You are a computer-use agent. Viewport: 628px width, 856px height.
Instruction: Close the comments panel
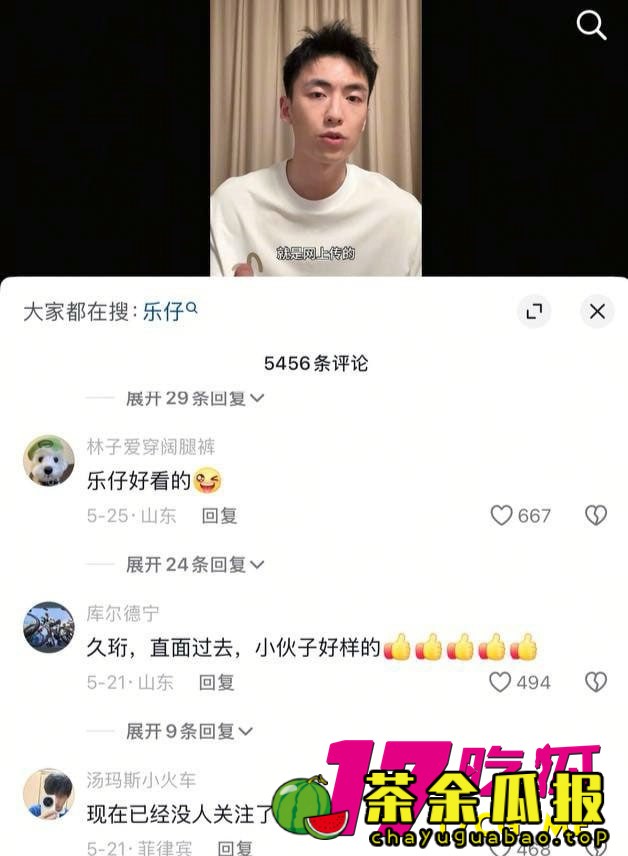tap(597, 311)
